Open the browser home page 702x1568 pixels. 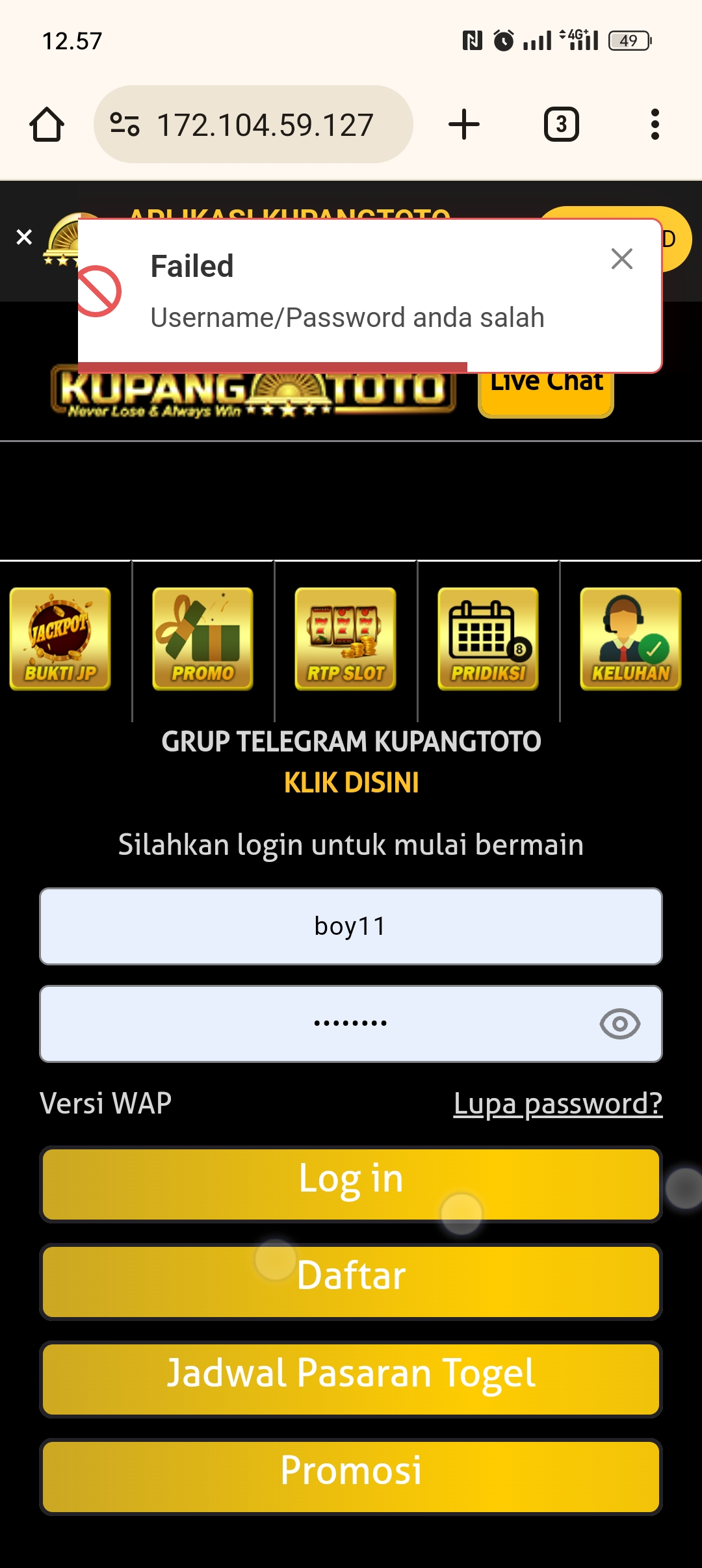tap(47, 124)
